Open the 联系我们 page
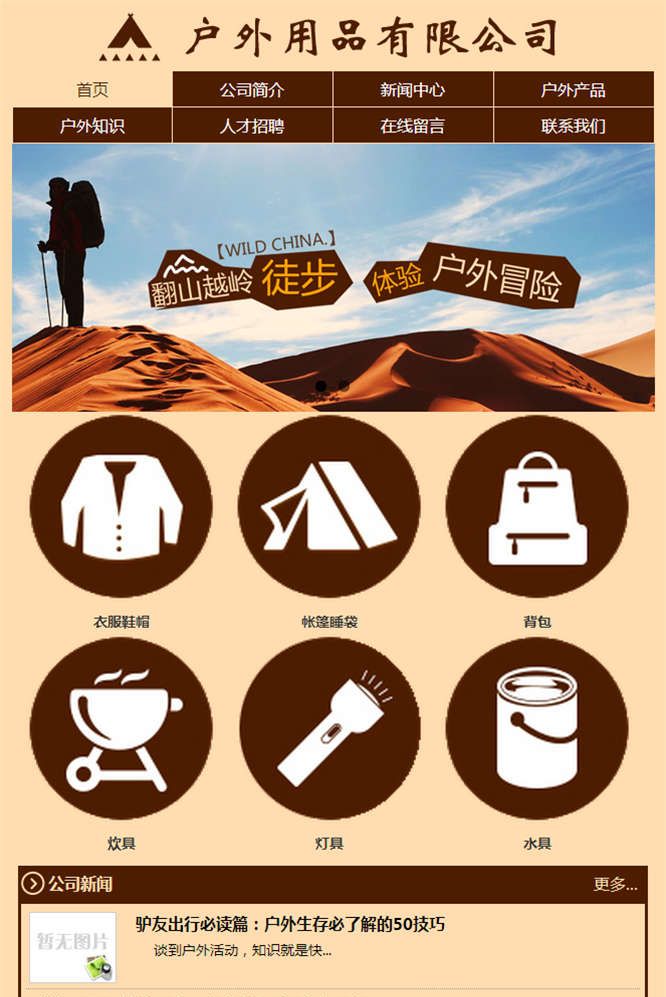 pyautogui.click(x=573, y=126)
